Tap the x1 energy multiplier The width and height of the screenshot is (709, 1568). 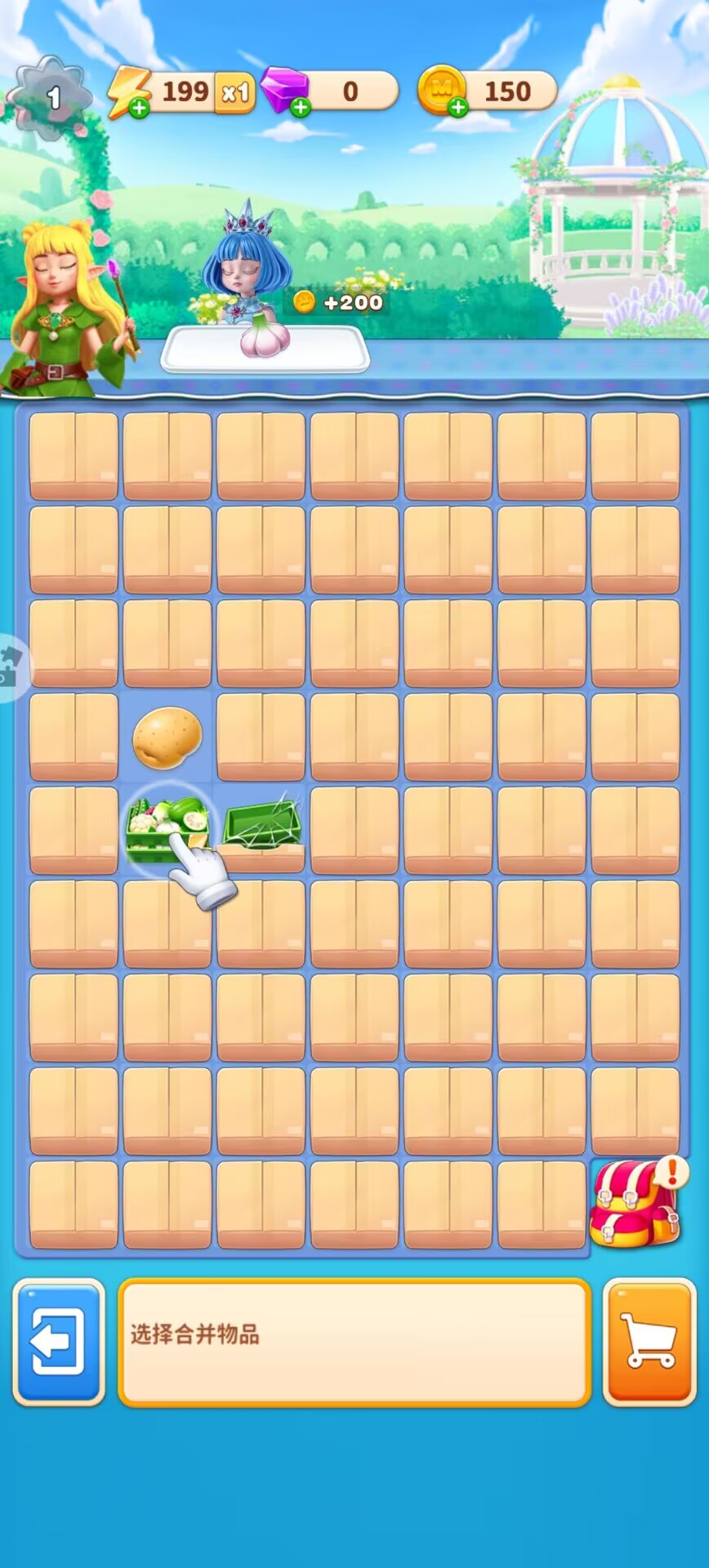click(x=235, y=92)
